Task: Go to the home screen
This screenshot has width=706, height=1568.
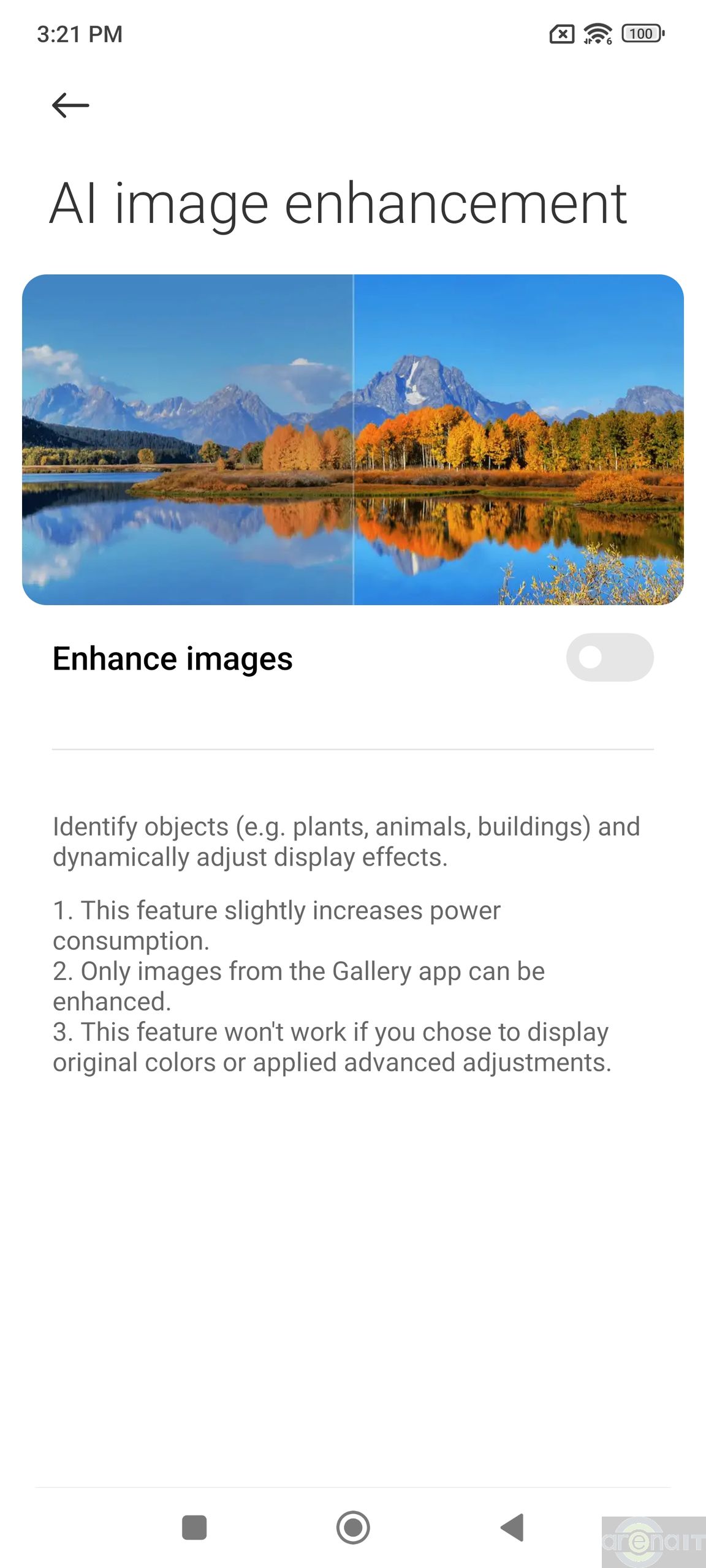Action: pyautogui.click(x=353, y=1527)
